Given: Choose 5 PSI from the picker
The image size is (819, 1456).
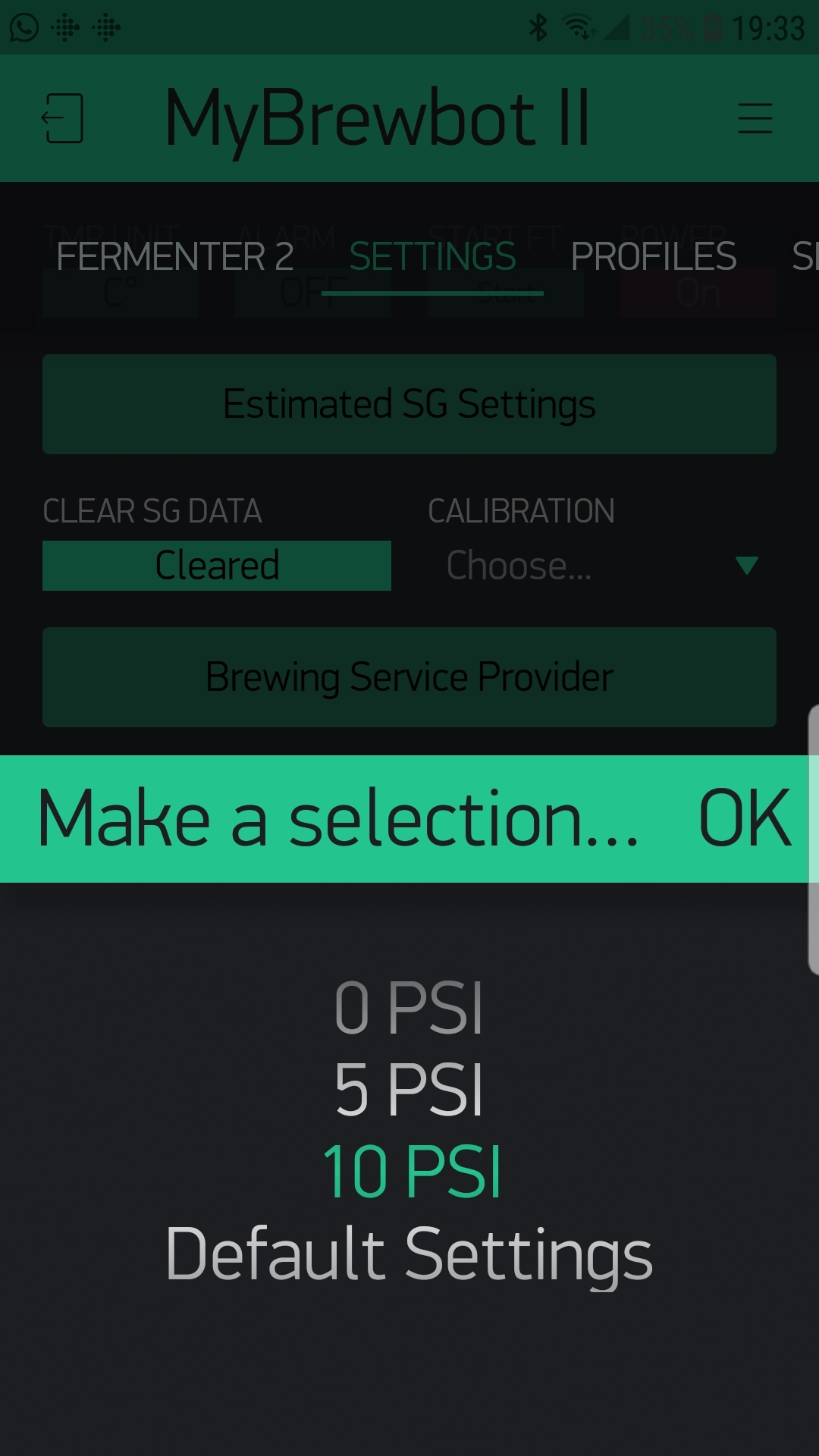Looking at the screenshot, I should (x=409, y=1089).
